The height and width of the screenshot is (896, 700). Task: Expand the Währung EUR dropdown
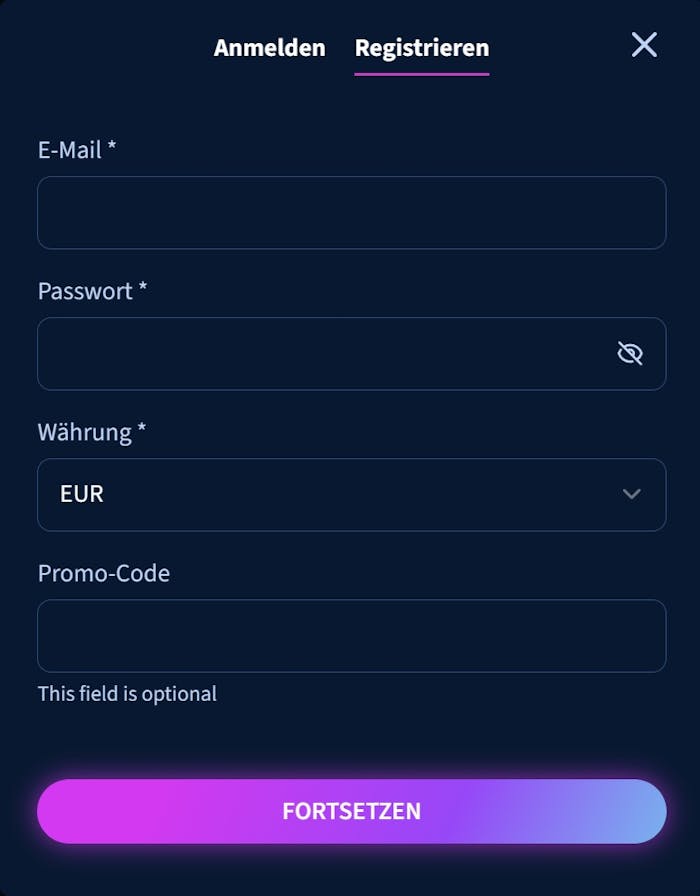[x=351, y=495]
